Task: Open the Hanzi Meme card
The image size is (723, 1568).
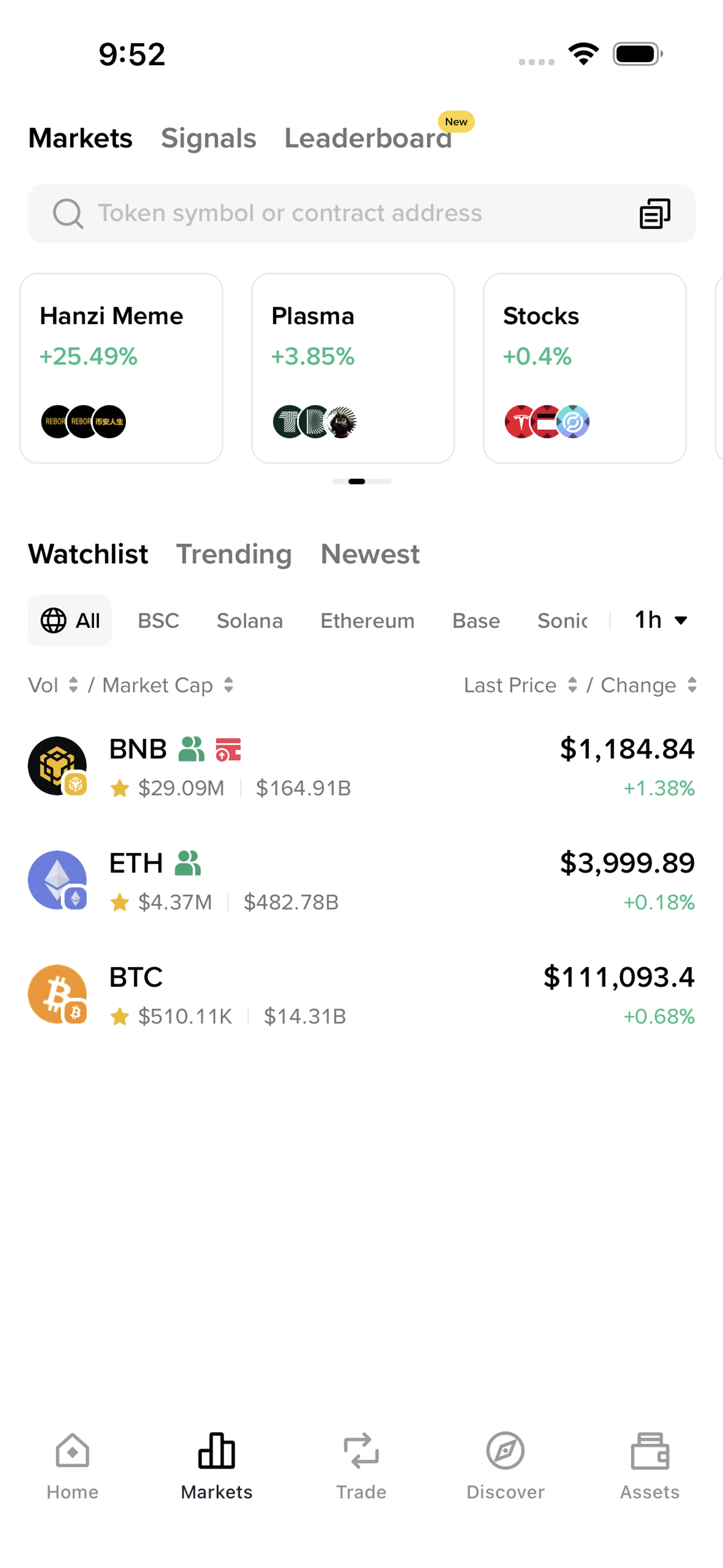Action: pyautogui.click(x=121, y=368)
